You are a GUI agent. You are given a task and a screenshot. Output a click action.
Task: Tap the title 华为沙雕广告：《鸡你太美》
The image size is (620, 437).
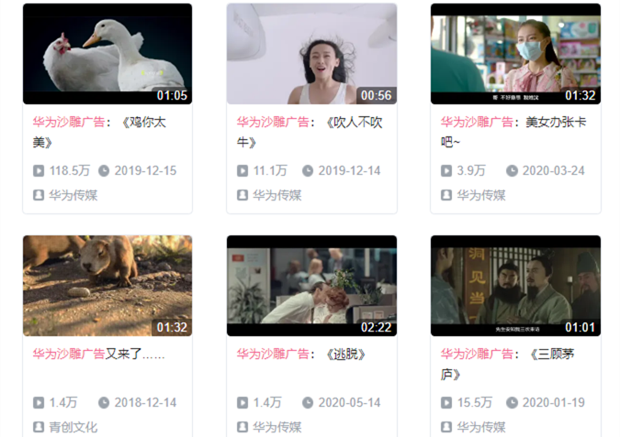tap(100, 132)
